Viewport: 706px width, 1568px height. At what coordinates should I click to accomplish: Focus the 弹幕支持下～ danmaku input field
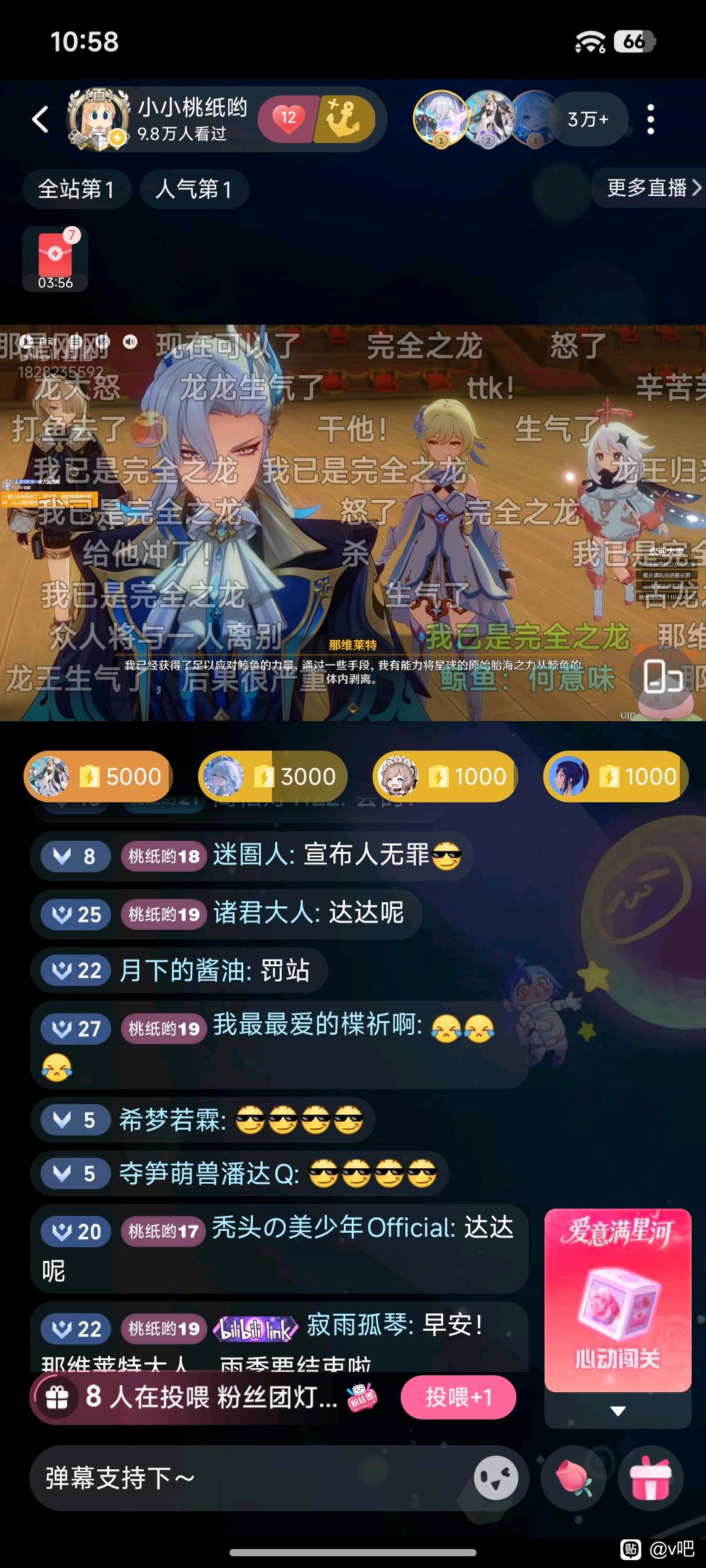point(248,1478)
